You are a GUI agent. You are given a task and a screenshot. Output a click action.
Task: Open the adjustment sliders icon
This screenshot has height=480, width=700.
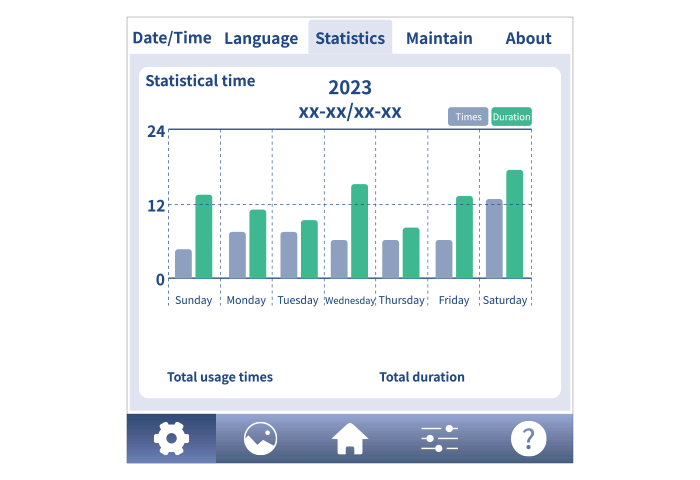(440, 438)
